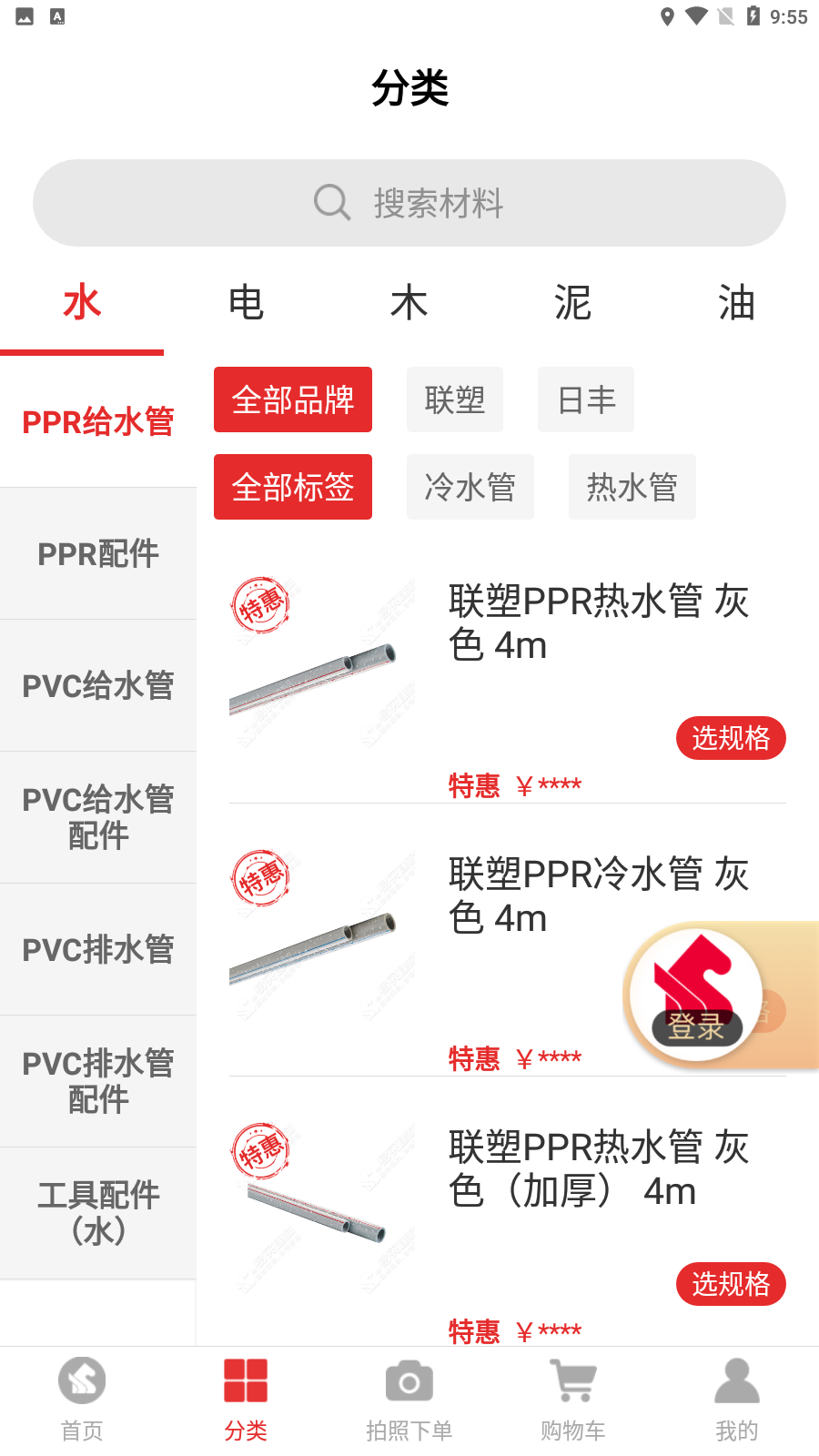Screen dimensions: 819x1456
Task: Switch to the 电 category tab
Action: 245,302
